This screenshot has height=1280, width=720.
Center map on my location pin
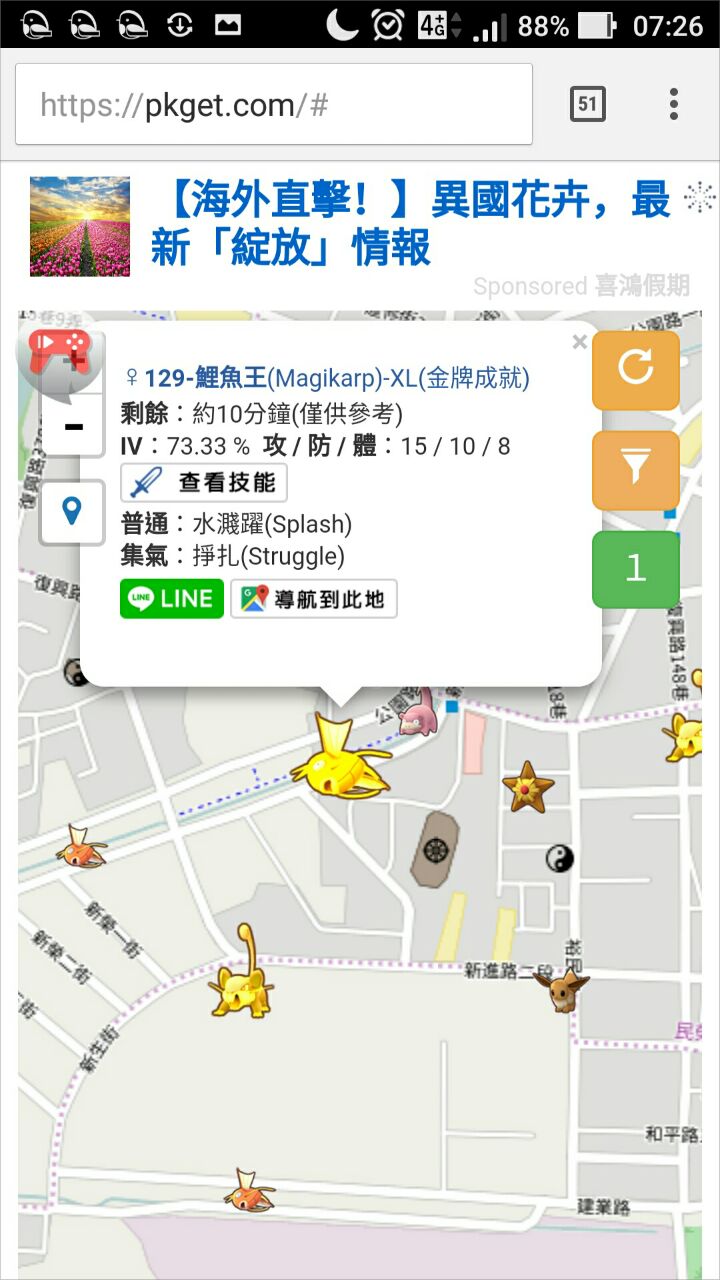pyautogui.click(x=72, y=513)
